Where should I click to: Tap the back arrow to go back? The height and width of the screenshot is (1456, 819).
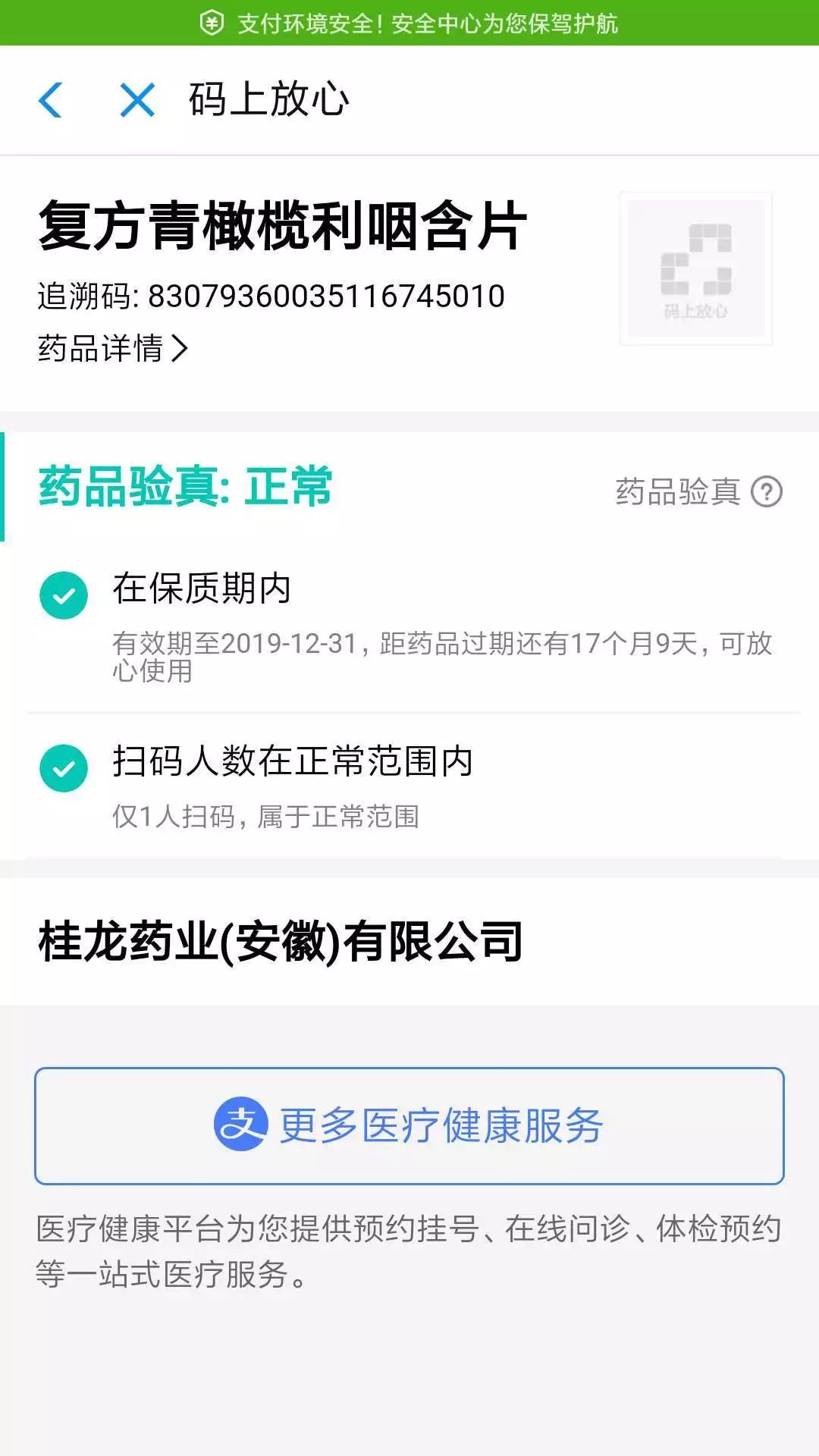coord(51,99)
